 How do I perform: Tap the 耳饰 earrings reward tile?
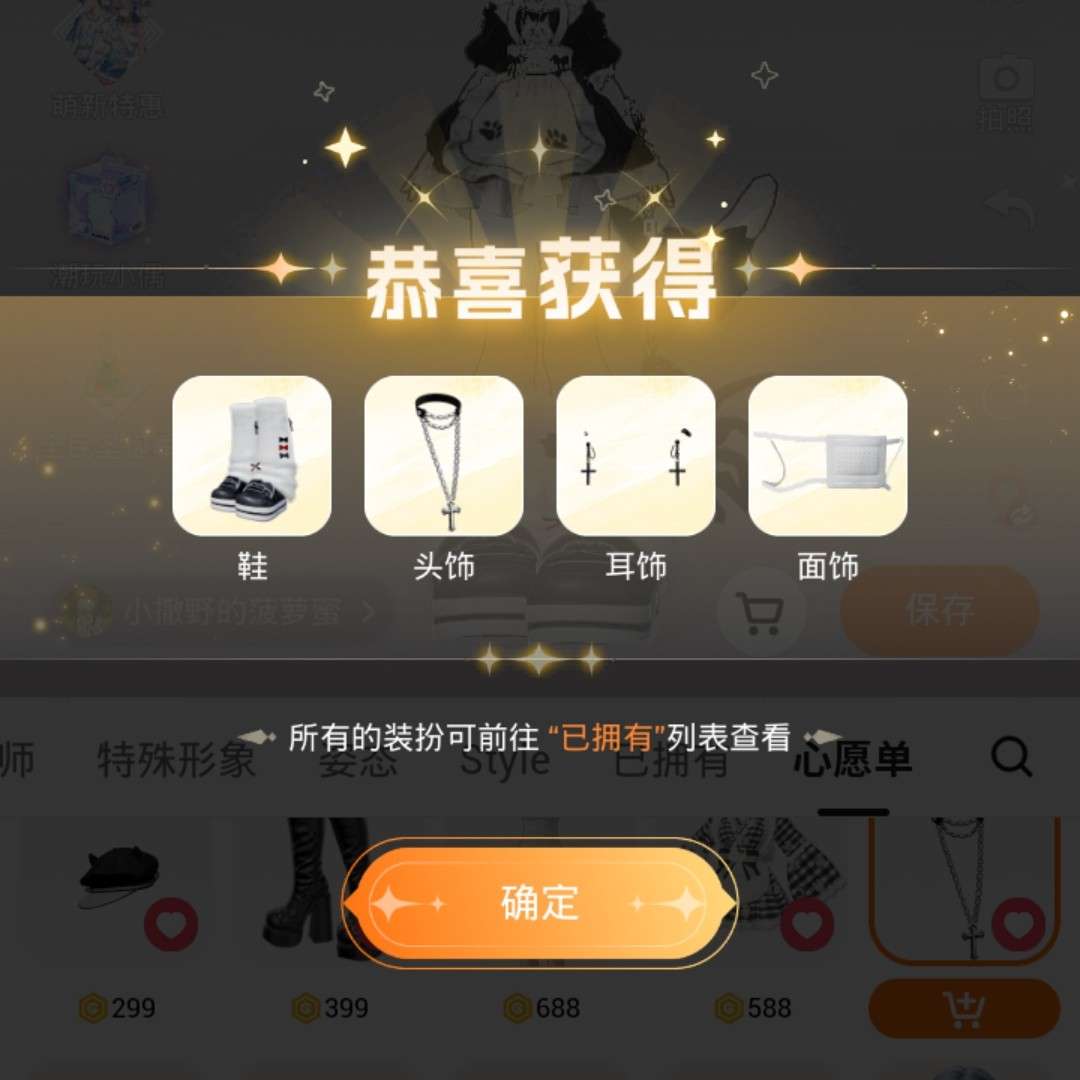point(636,456)
